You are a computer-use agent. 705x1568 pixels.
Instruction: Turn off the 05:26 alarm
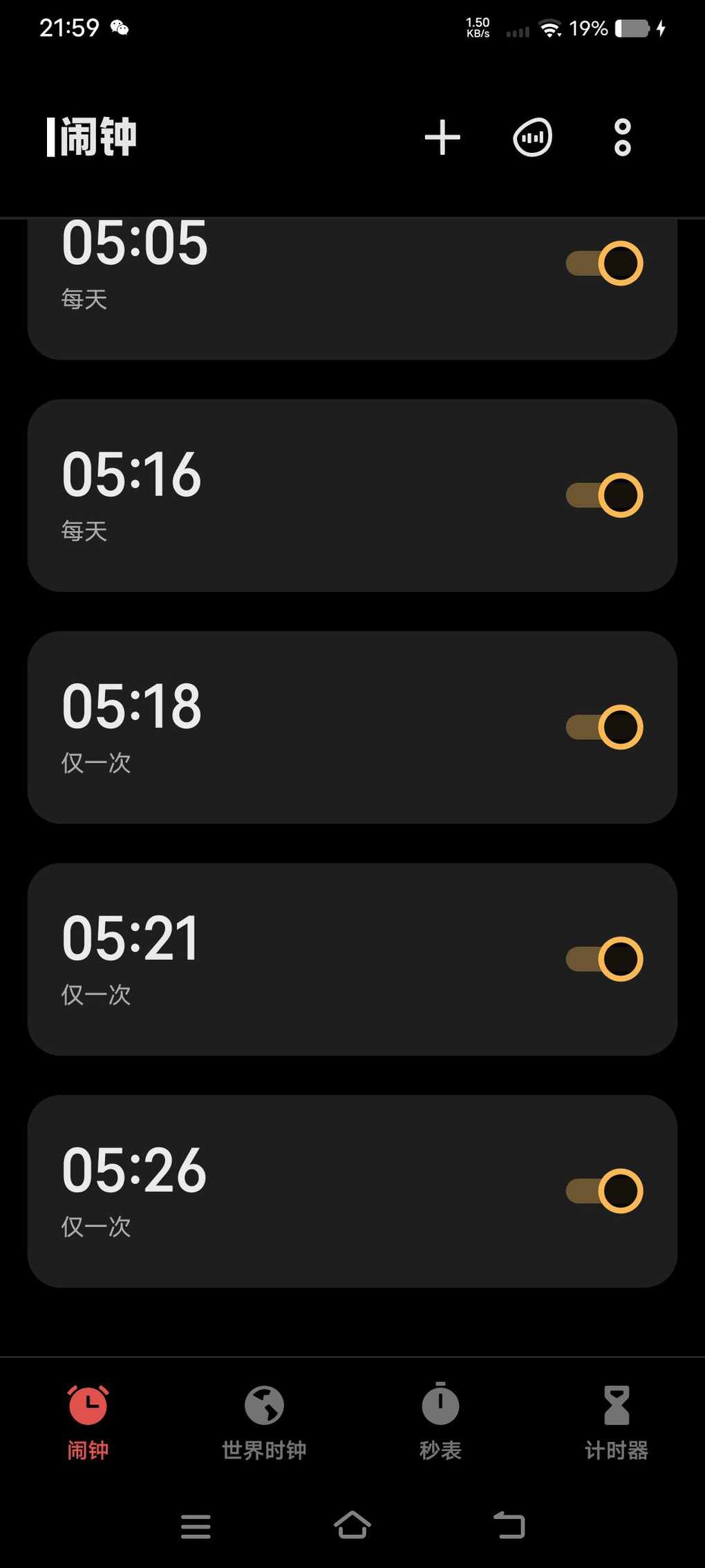click(x=605, y=1190)
